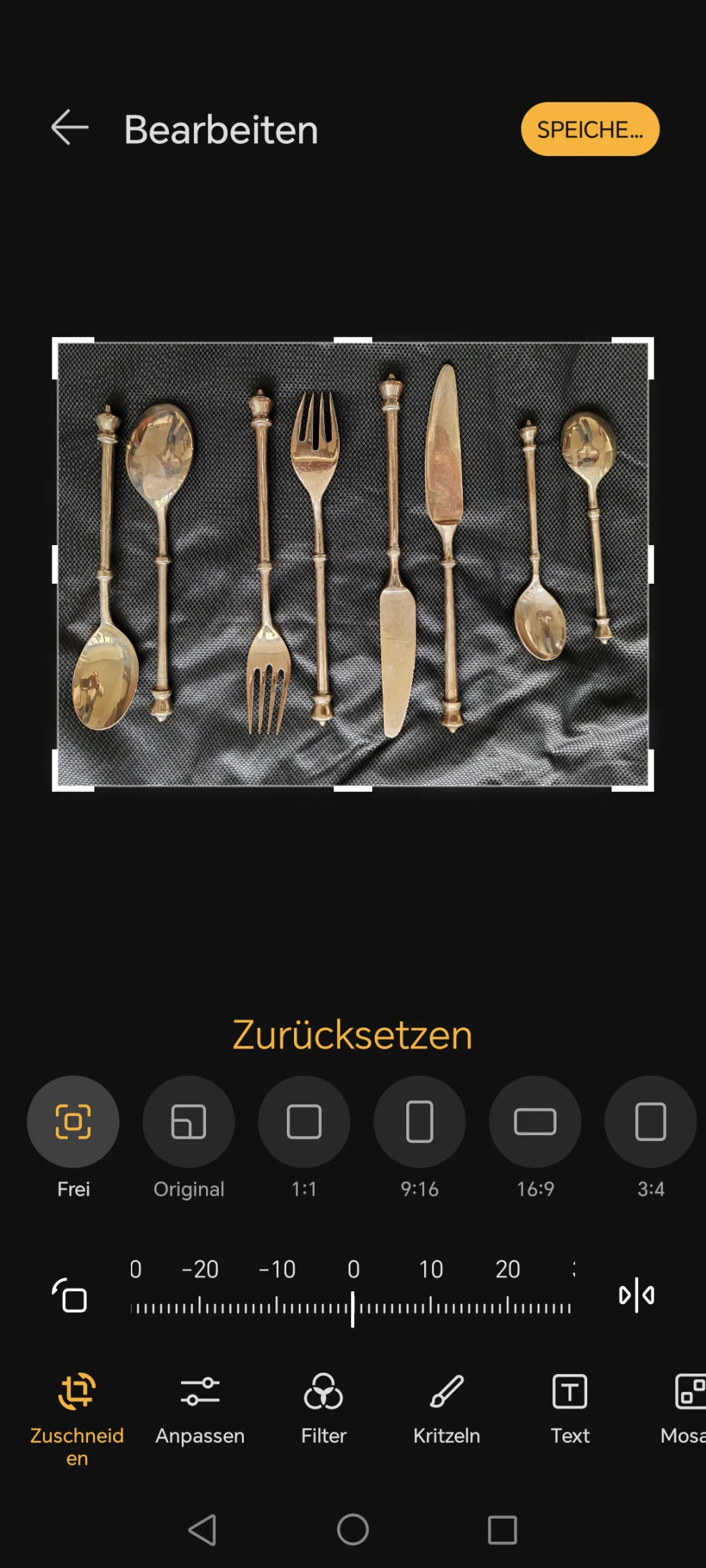Choose the Original aspect ratio
Viewport: 706px width, 1568px height.
[x=189, y=1122]
